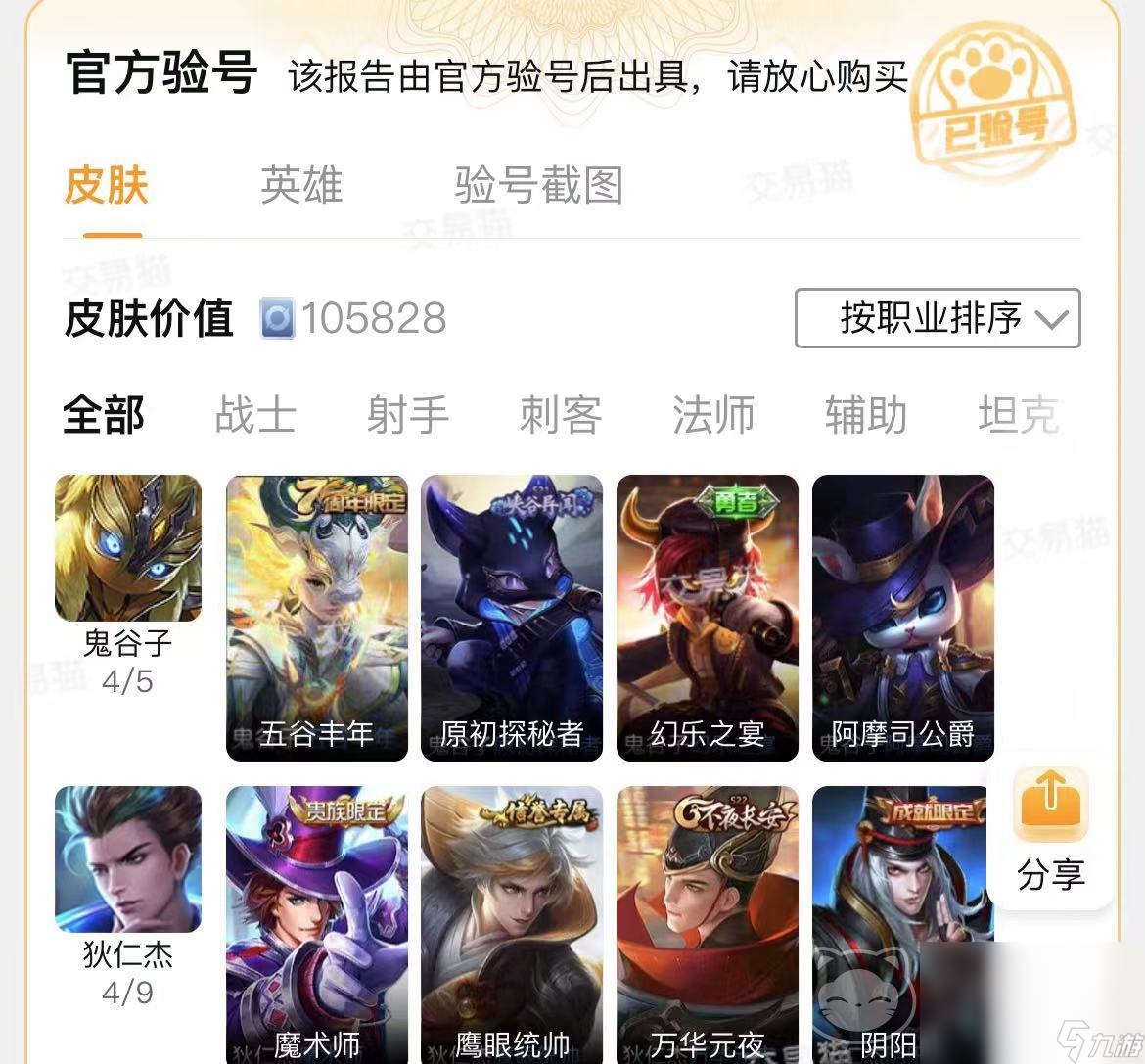This screenshot has height=1064, width=1145.
Task: Filter skins by 坦克
Action: click(x=1018, y=415)
